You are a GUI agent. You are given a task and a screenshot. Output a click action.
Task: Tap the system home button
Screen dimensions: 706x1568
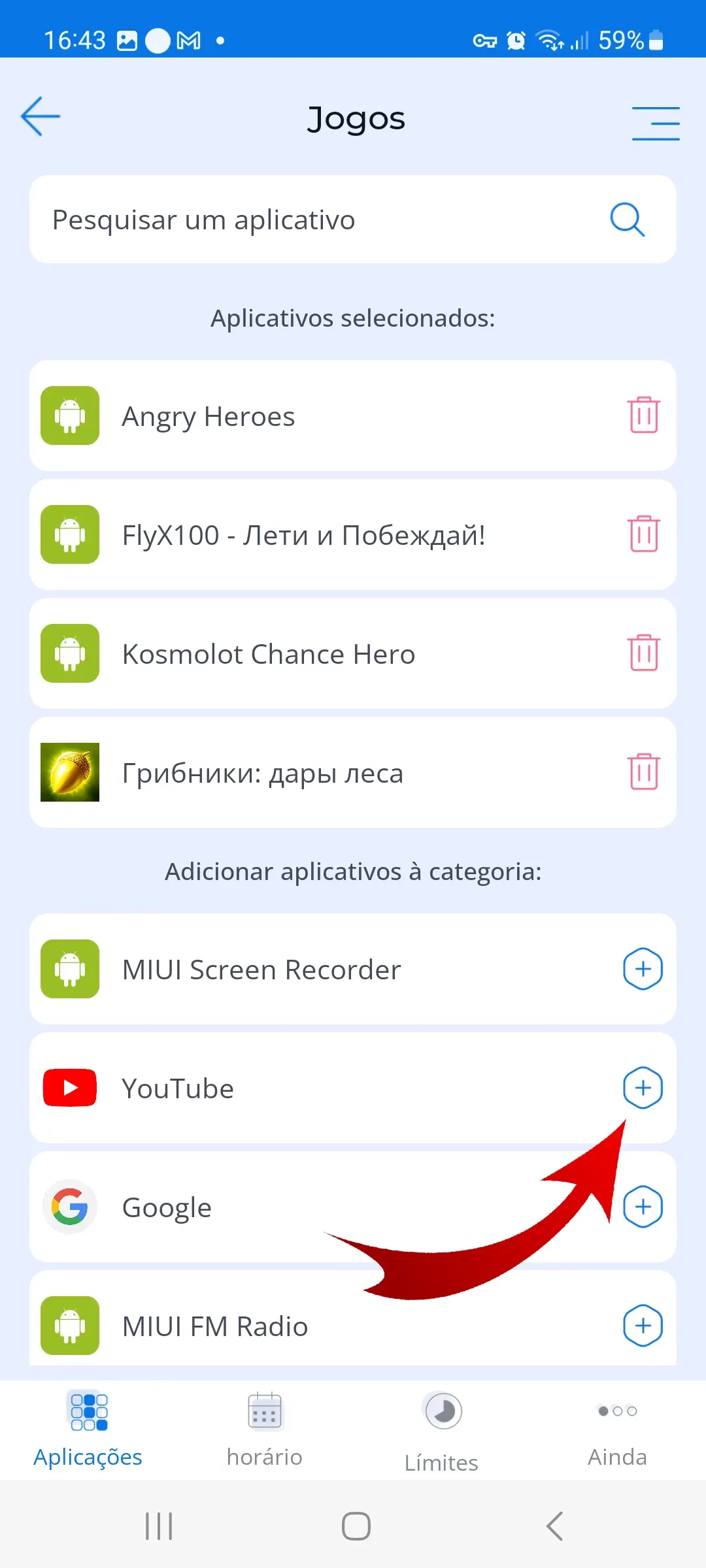pos(356,1526)
